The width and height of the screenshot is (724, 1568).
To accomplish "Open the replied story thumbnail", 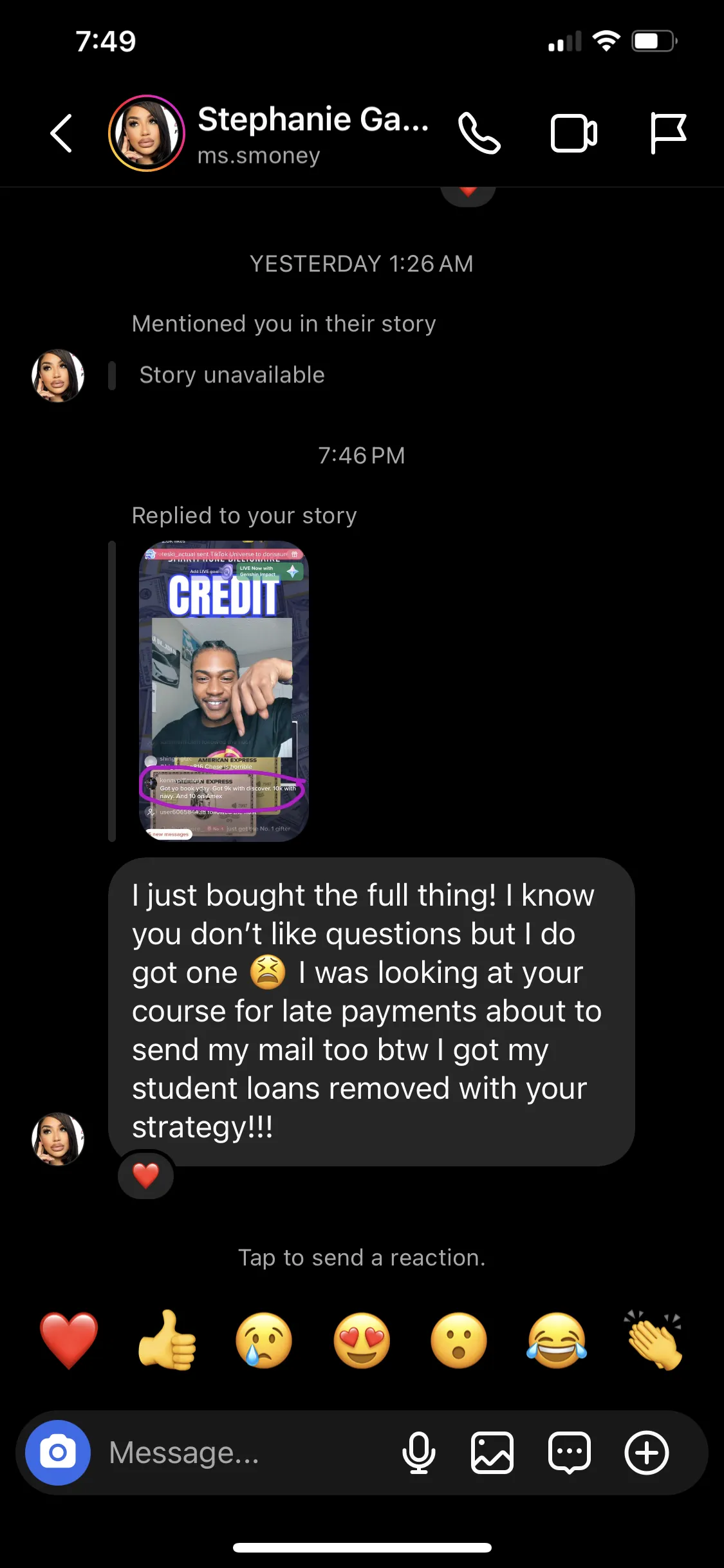I will 224,691.
